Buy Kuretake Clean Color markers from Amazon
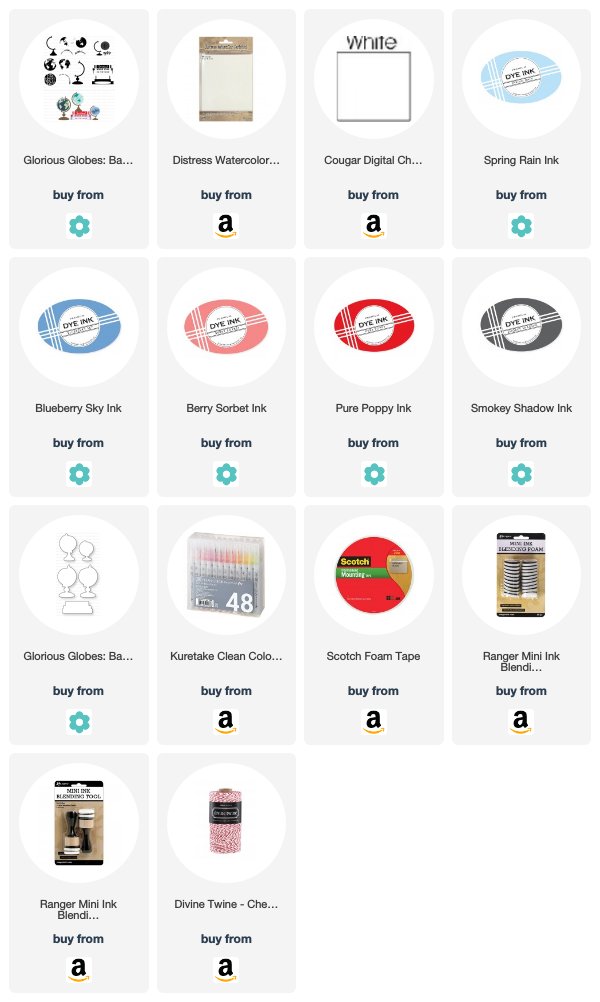This screenshot has width=600, height=1002. click(x=226, y=722)
